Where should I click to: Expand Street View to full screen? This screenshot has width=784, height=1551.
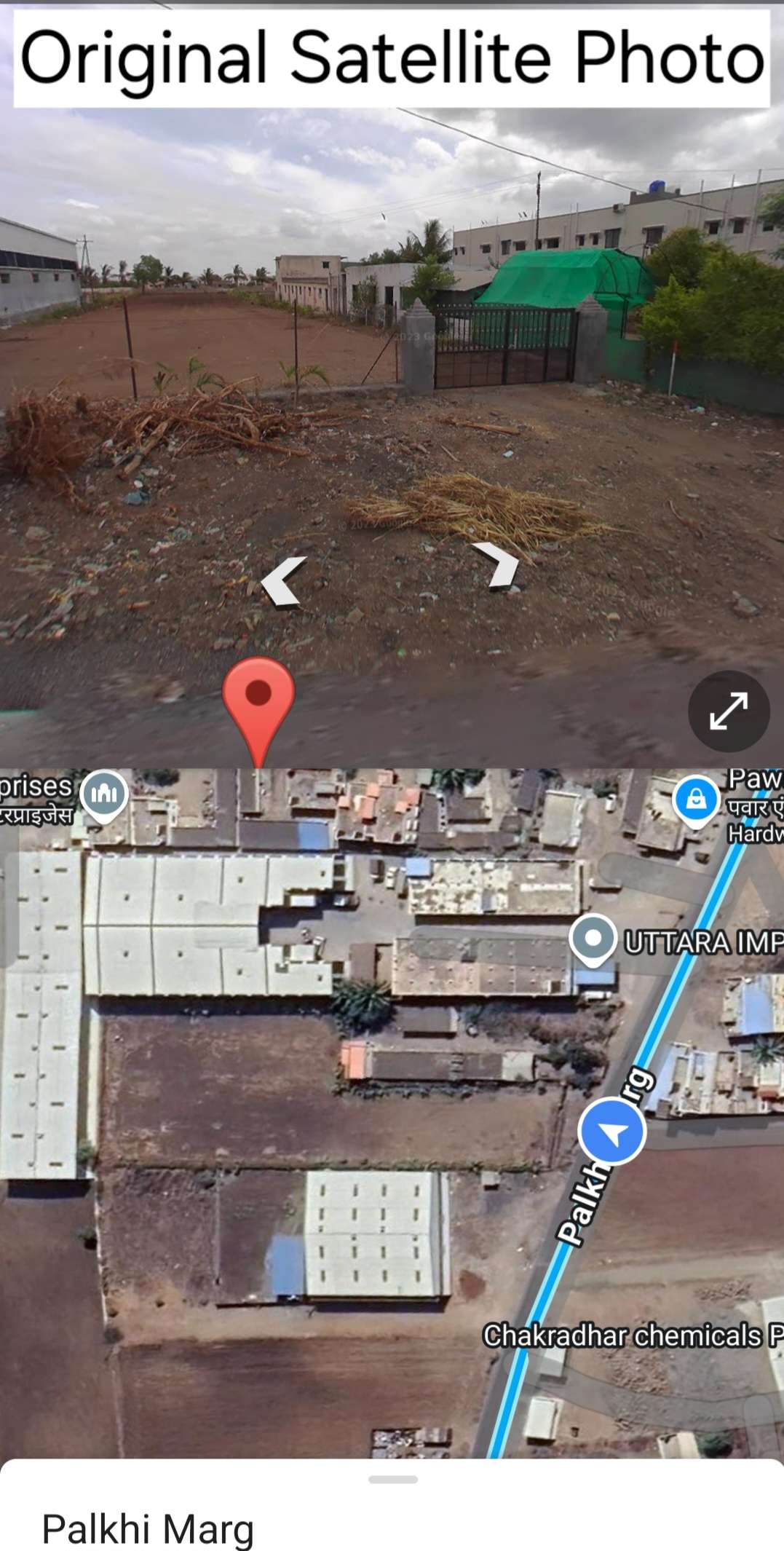[728, 711]
